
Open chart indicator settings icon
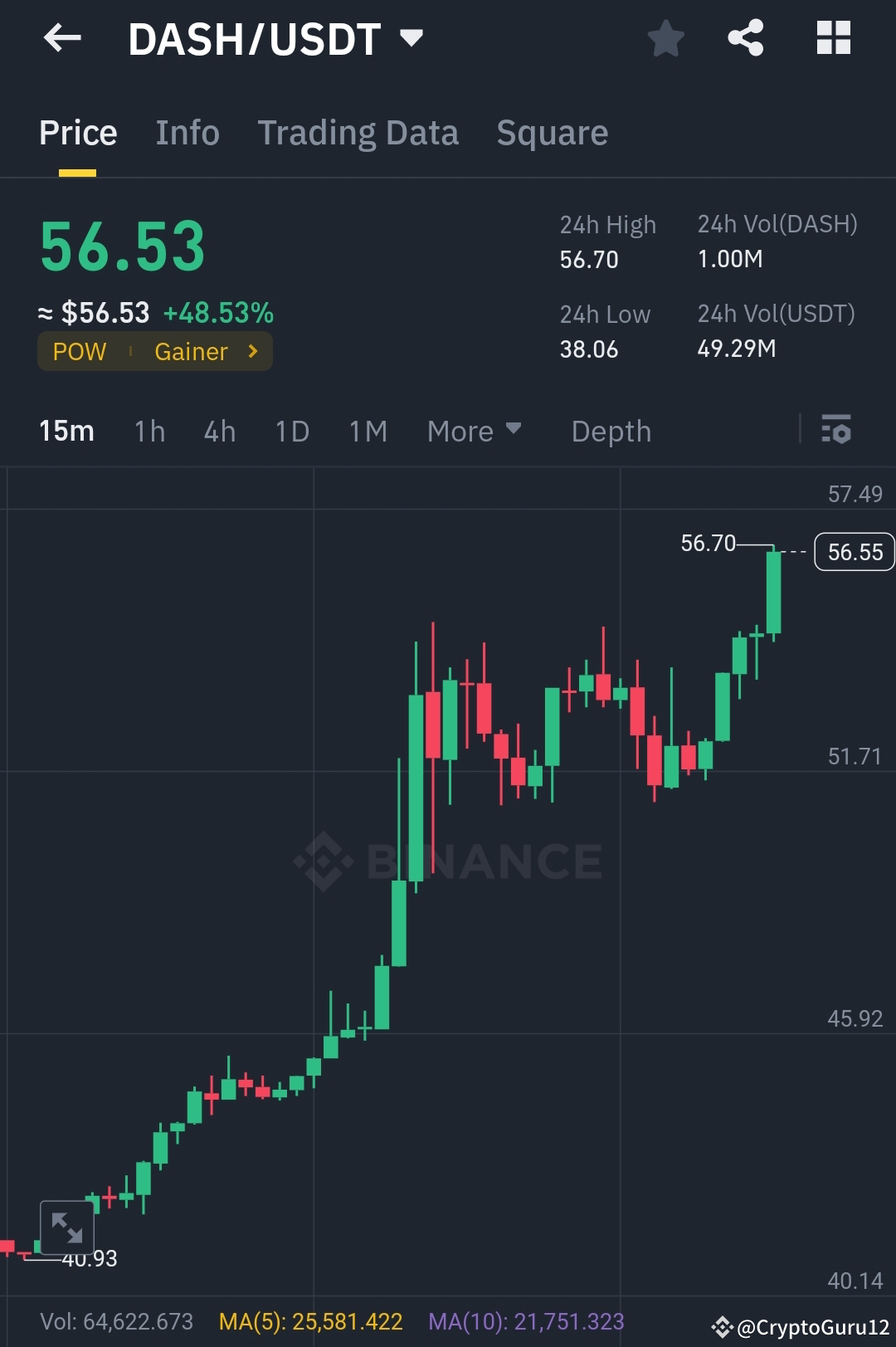838,431
